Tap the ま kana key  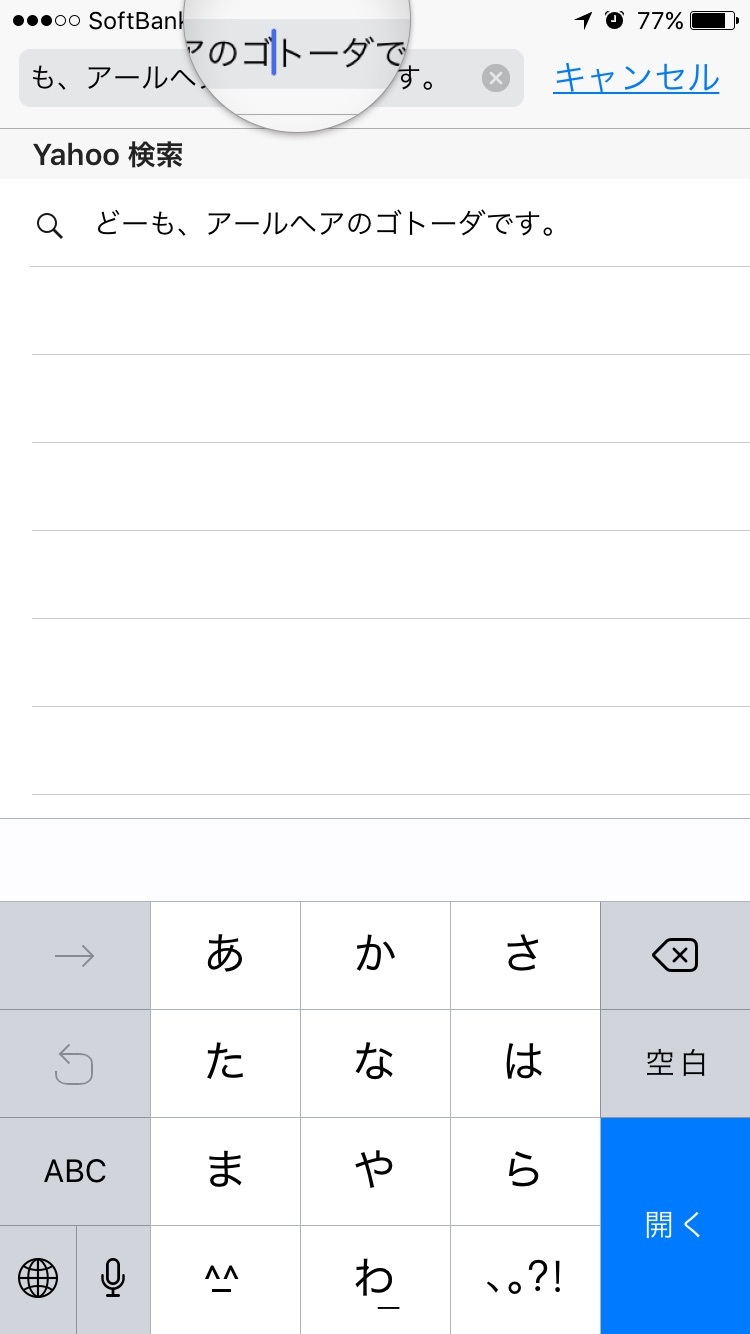(225, 1171)
